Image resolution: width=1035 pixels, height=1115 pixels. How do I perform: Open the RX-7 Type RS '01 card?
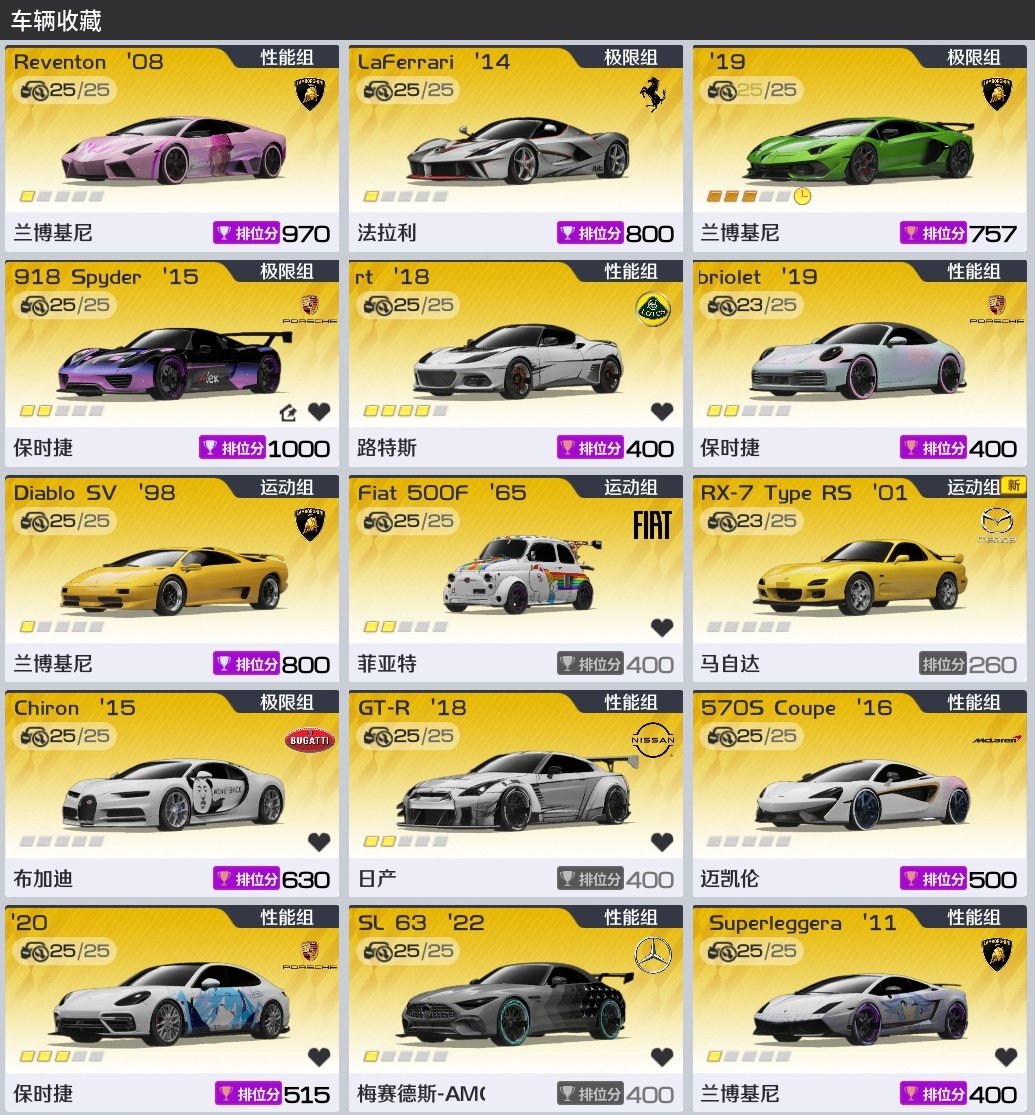tap(860, 580)
